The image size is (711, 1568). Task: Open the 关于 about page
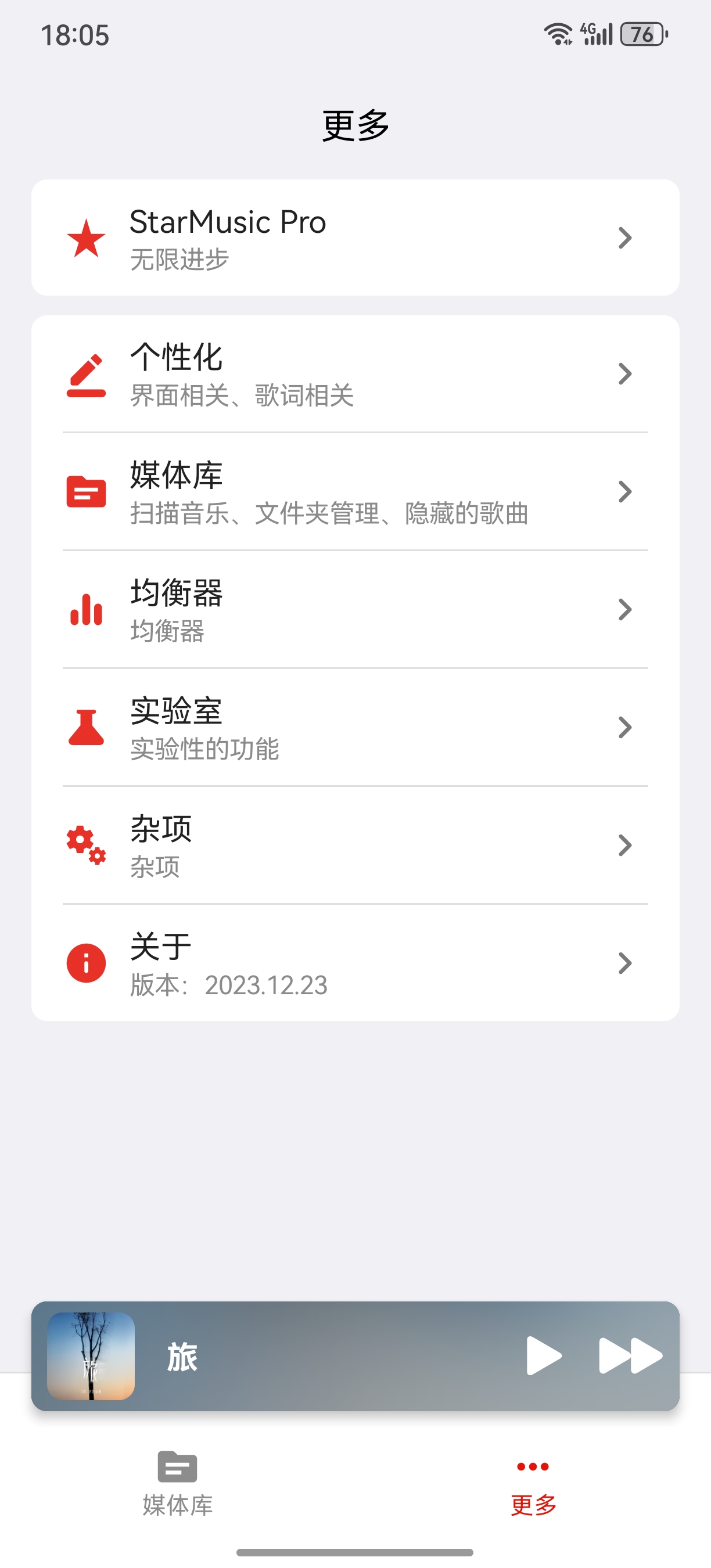tap(355, 963)
